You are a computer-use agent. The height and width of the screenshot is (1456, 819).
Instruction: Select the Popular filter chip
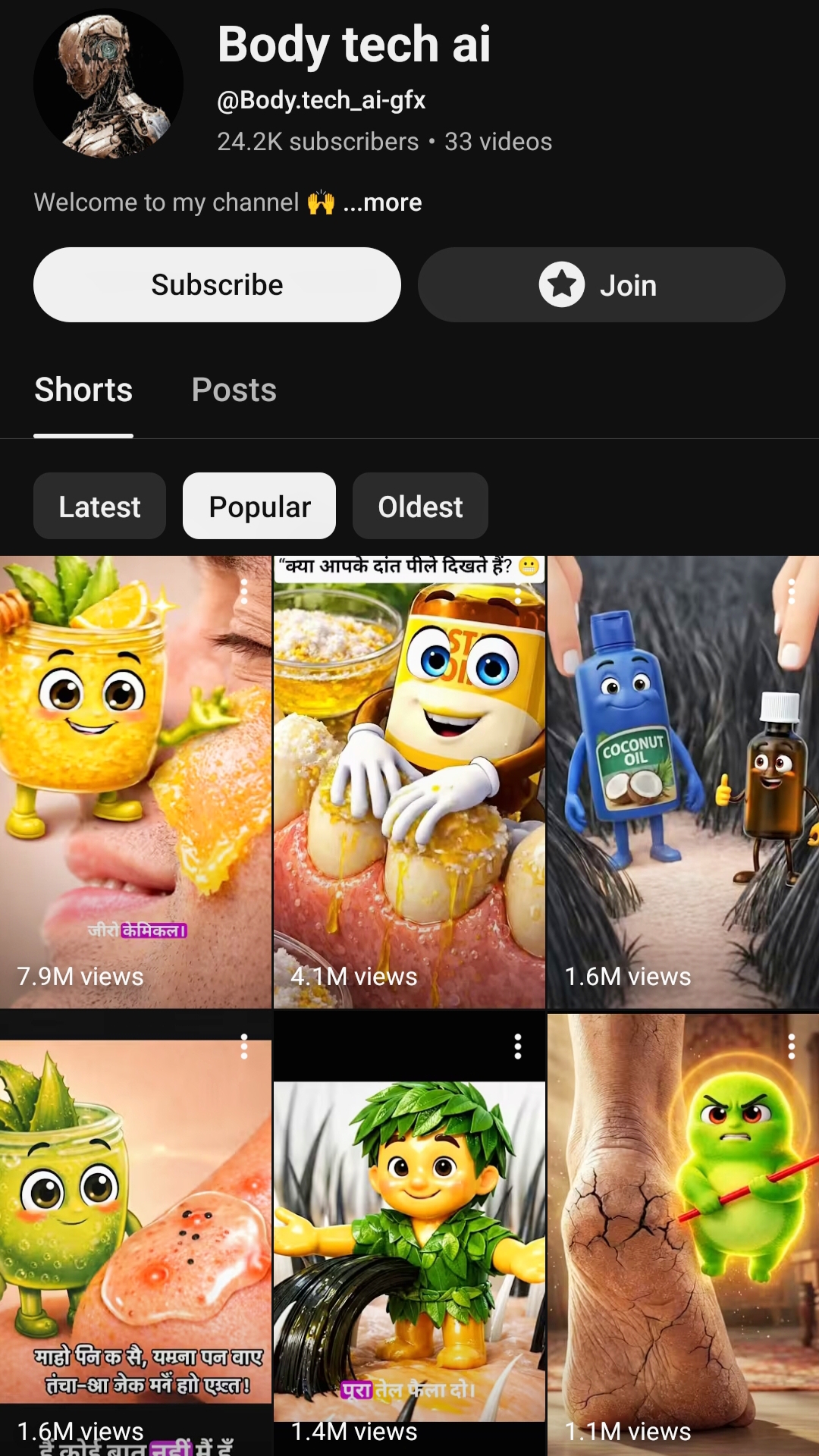click(259, 507)
